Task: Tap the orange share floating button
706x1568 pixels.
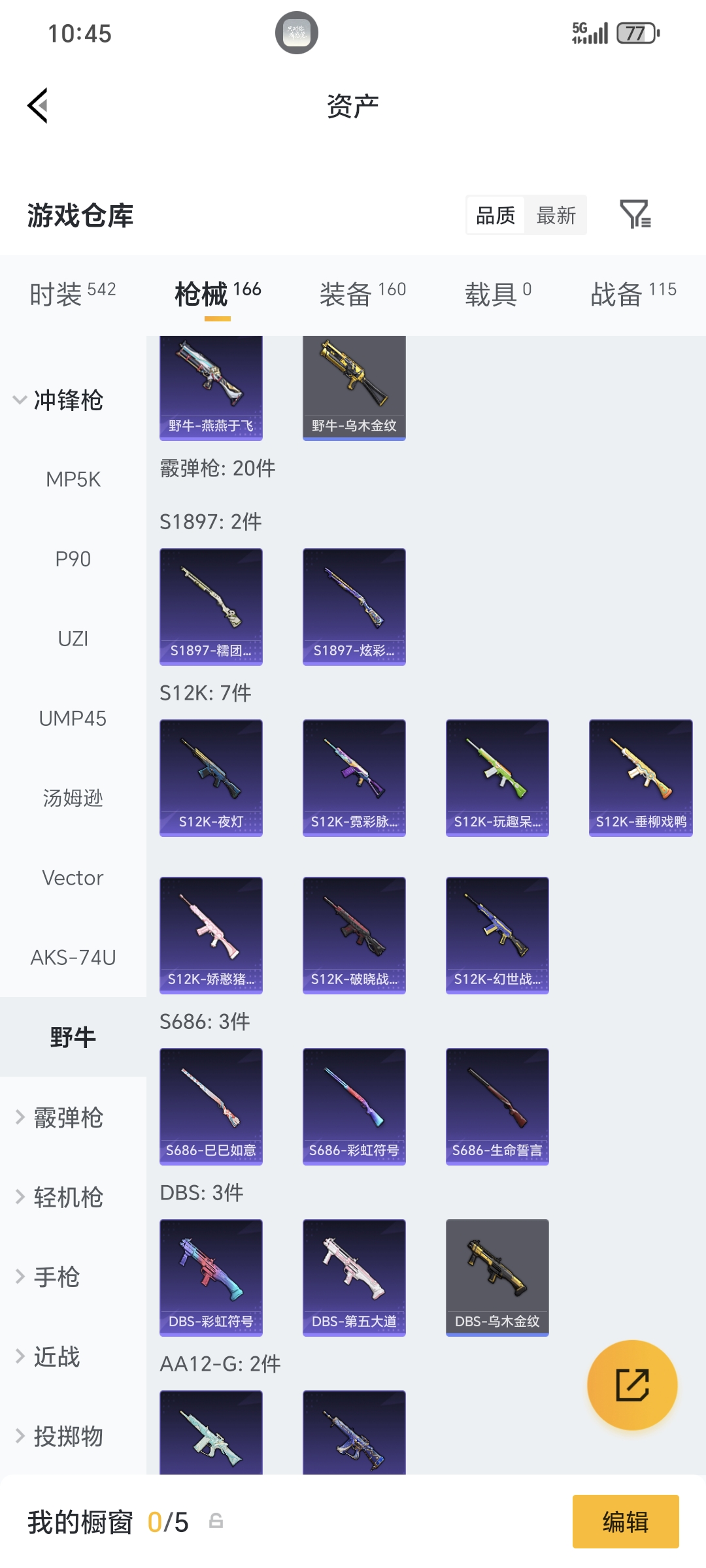Action: [x=632, y=1384]
